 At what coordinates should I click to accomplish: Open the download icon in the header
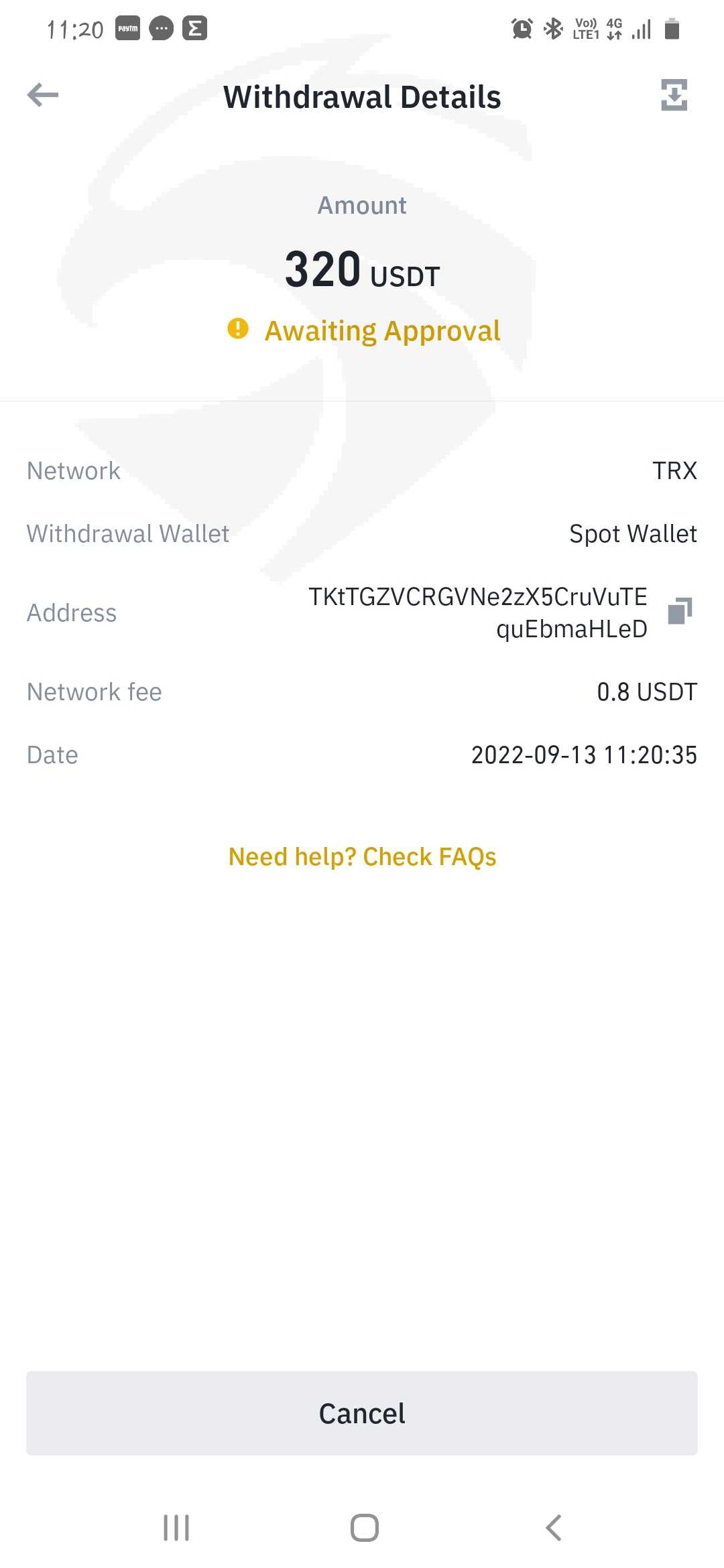point(674,95)
